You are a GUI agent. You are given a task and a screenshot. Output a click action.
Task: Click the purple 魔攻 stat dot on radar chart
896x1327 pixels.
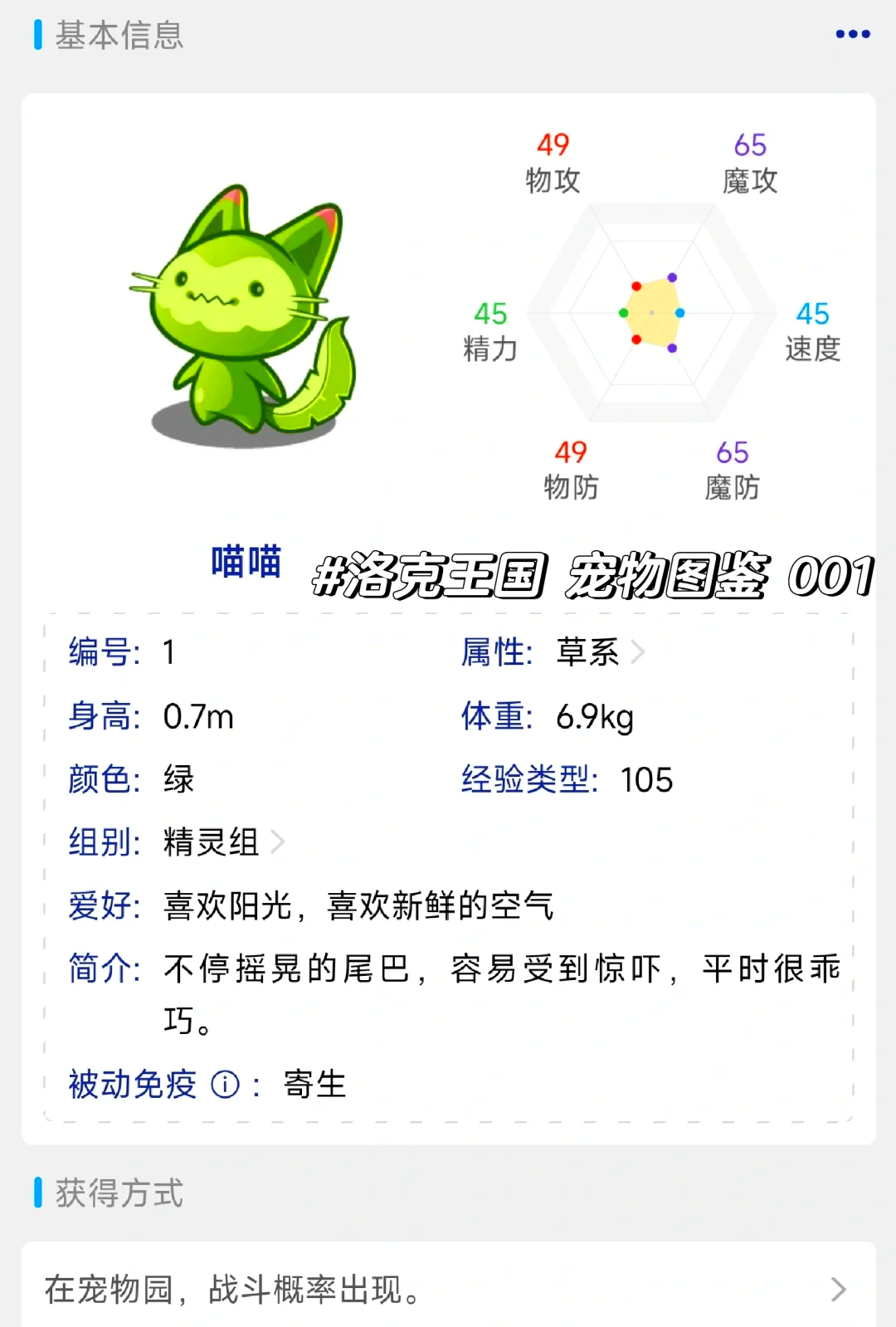tap(672, 277)
